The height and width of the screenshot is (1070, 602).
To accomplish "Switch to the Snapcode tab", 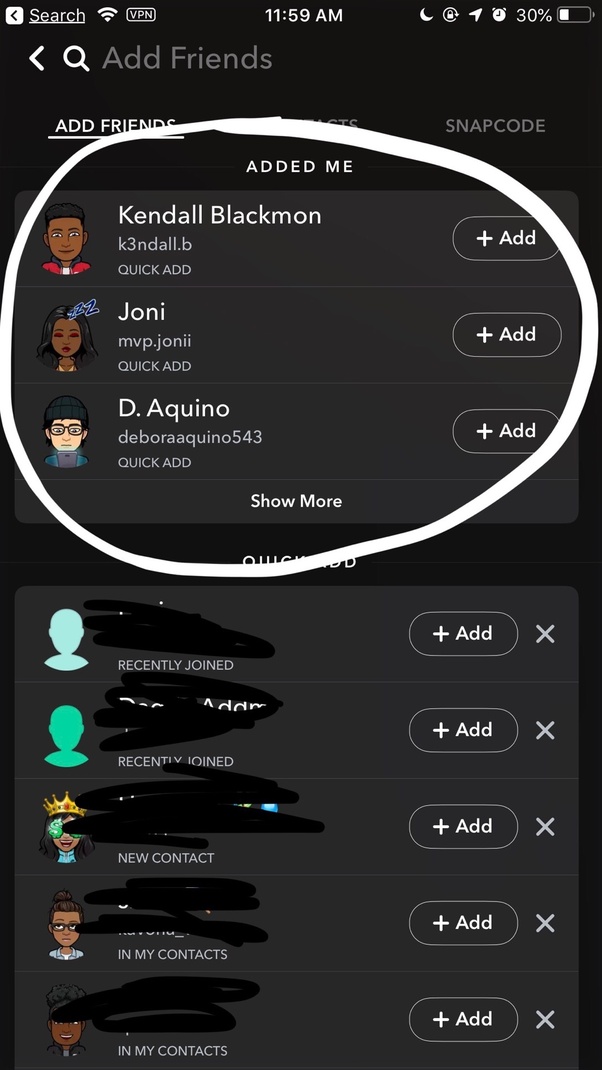I will point(495,126).
